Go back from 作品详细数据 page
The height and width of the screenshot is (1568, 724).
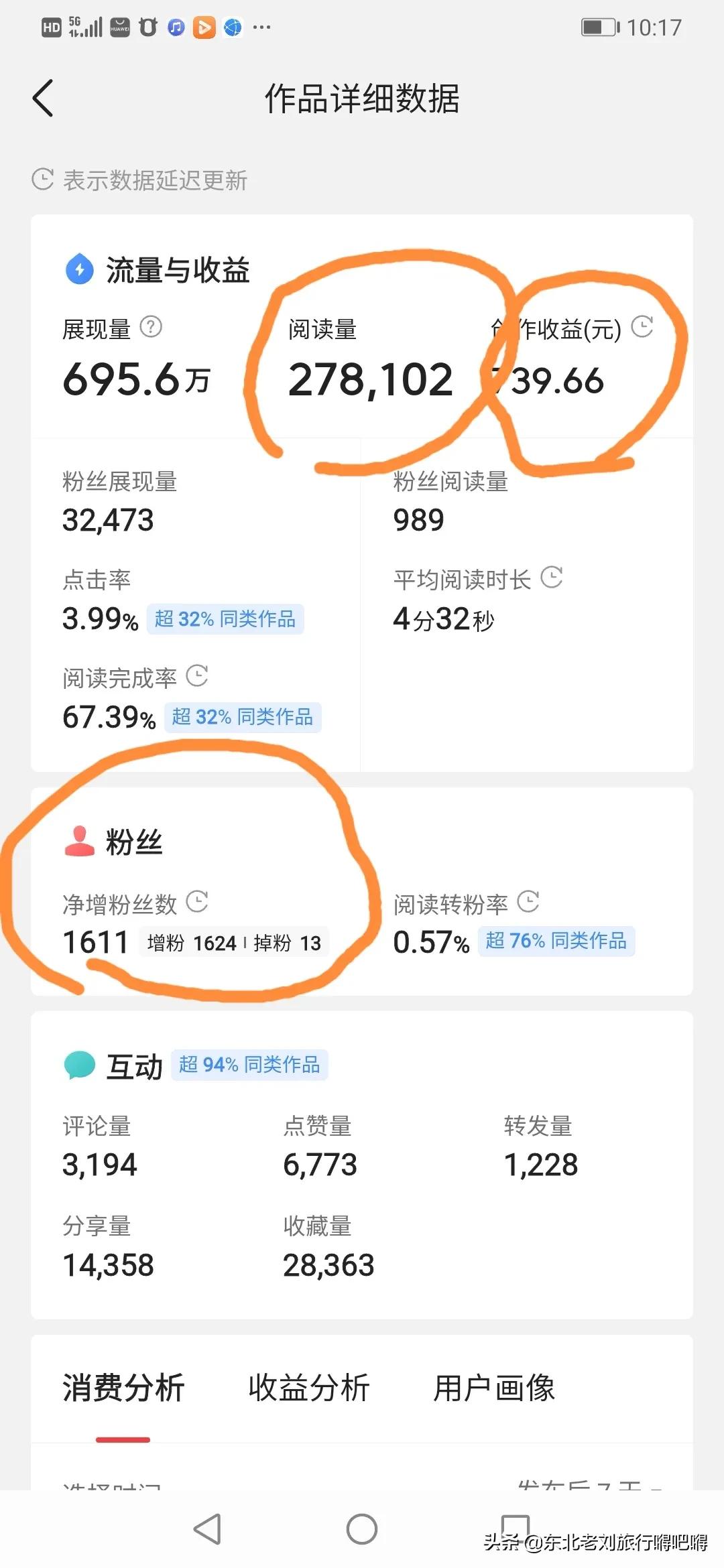coord(43,98)
